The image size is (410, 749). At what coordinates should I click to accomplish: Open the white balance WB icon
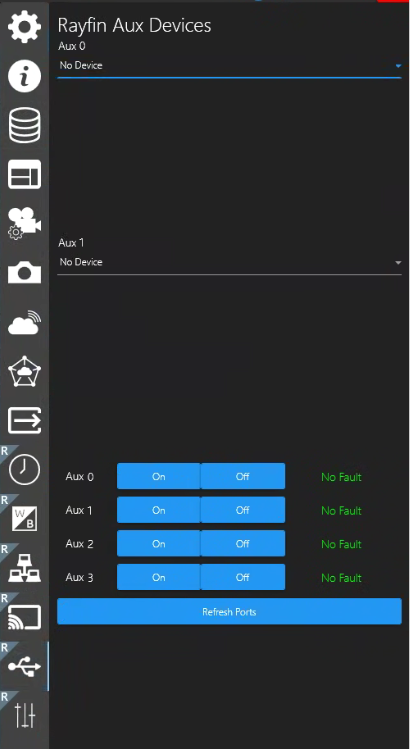(24, 519)
